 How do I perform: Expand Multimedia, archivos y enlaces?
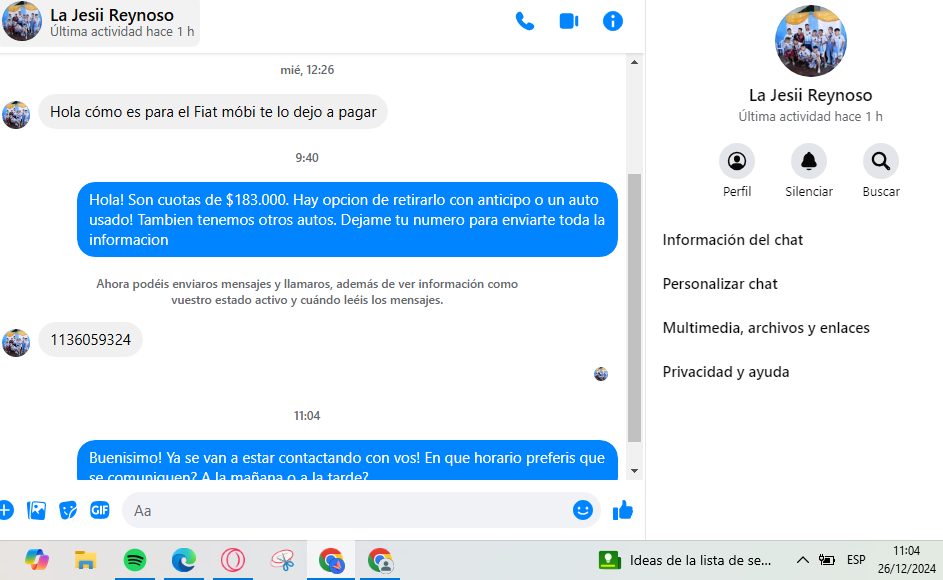(766, 328)
